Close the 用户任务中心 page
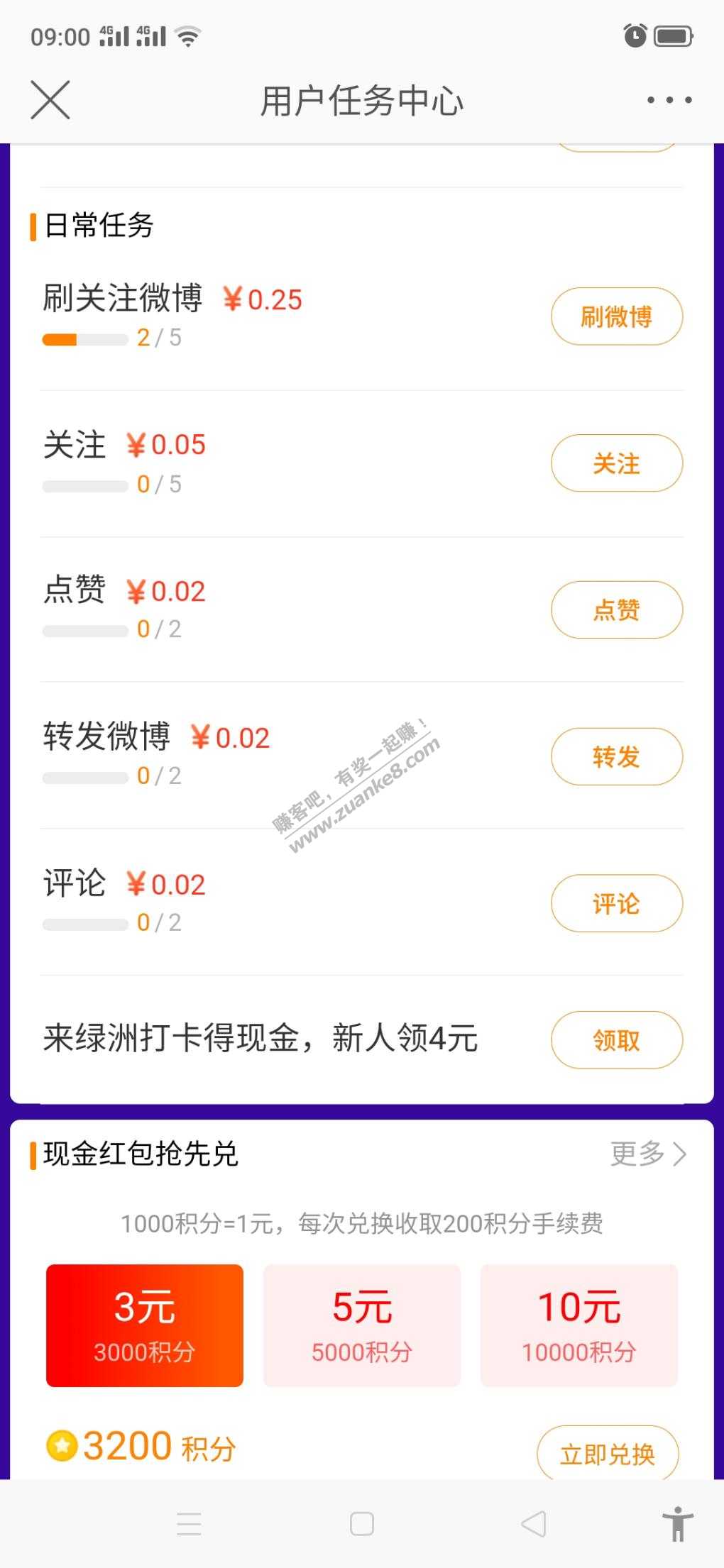Image resolution: width=724 pixels, height=1568 pixels. point(50,100)
